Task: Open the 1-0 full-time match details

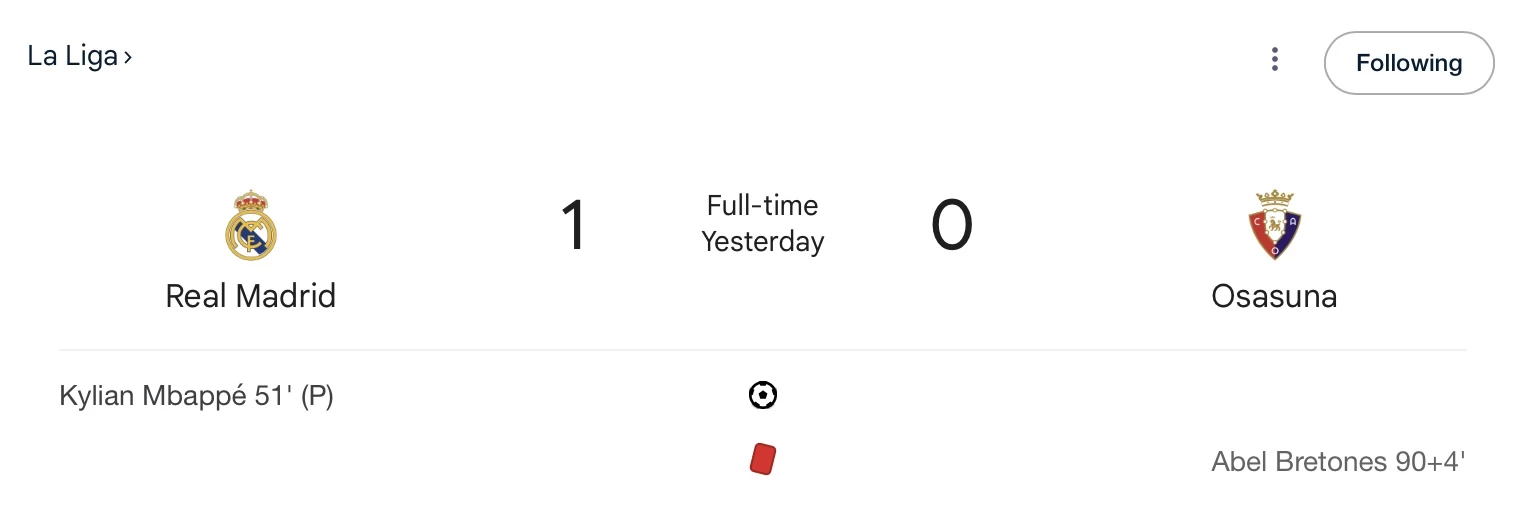Action: click(762, 224)
